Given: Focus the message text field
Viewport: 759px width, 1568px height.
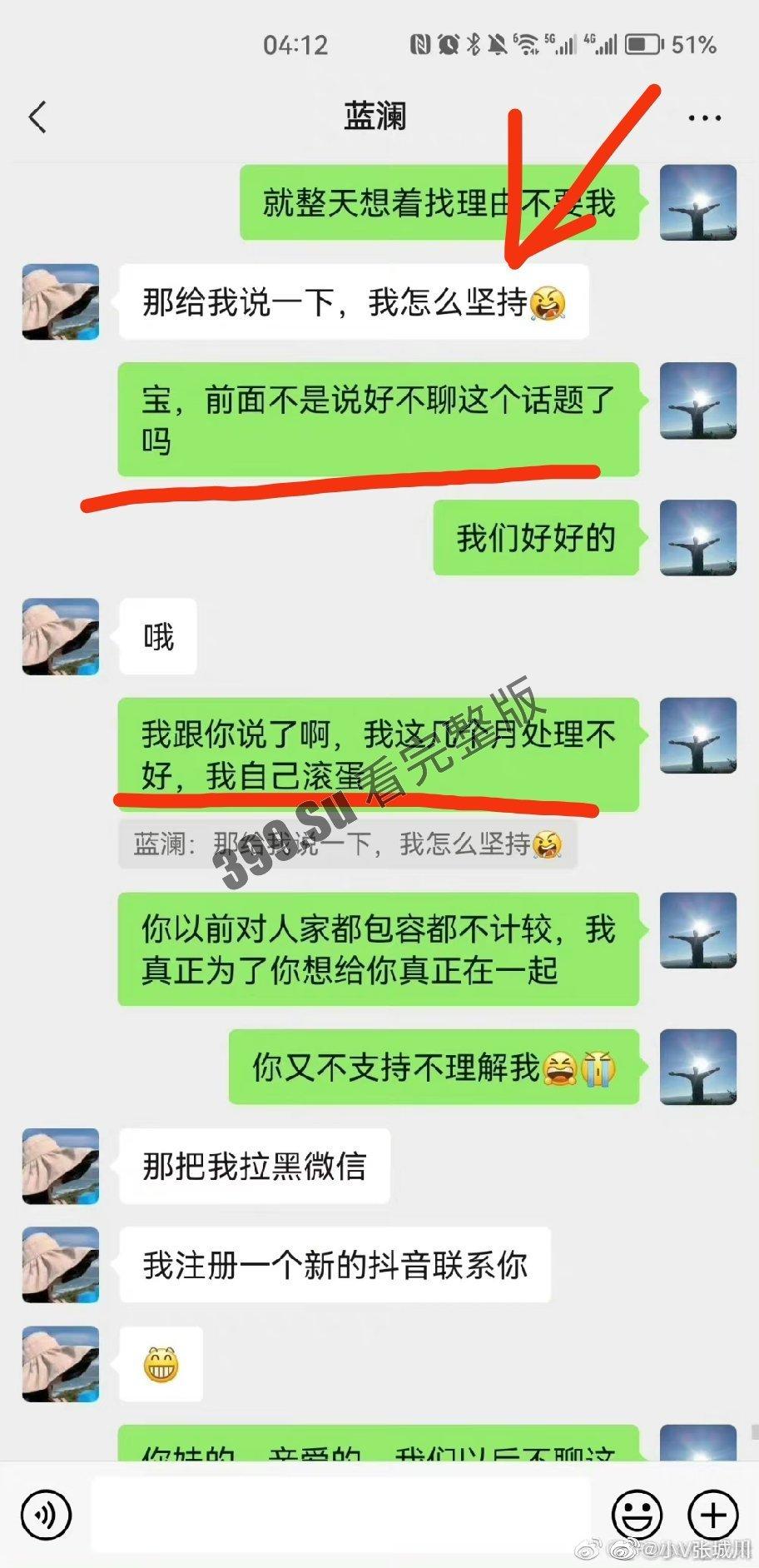Looking at the screenshot, I should tap(341, 1515).
